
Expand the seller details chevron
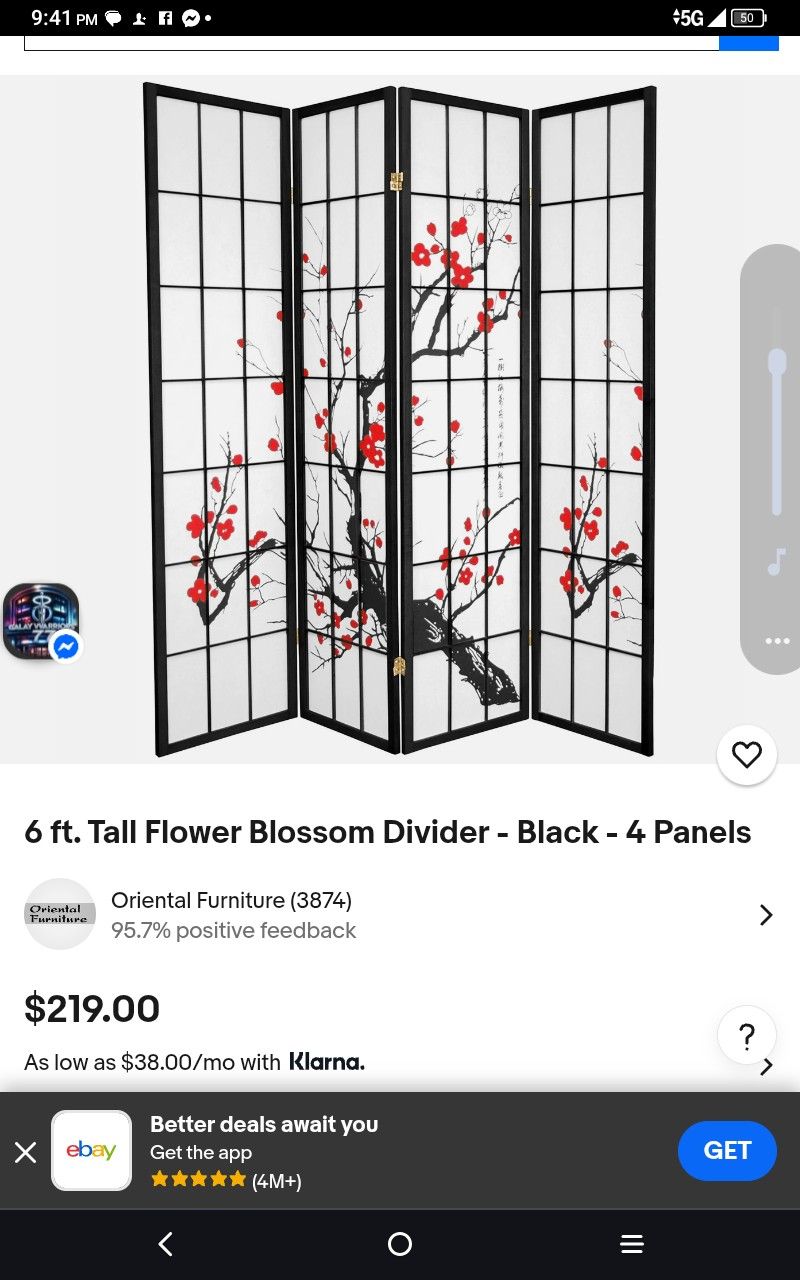coord(767,914)
